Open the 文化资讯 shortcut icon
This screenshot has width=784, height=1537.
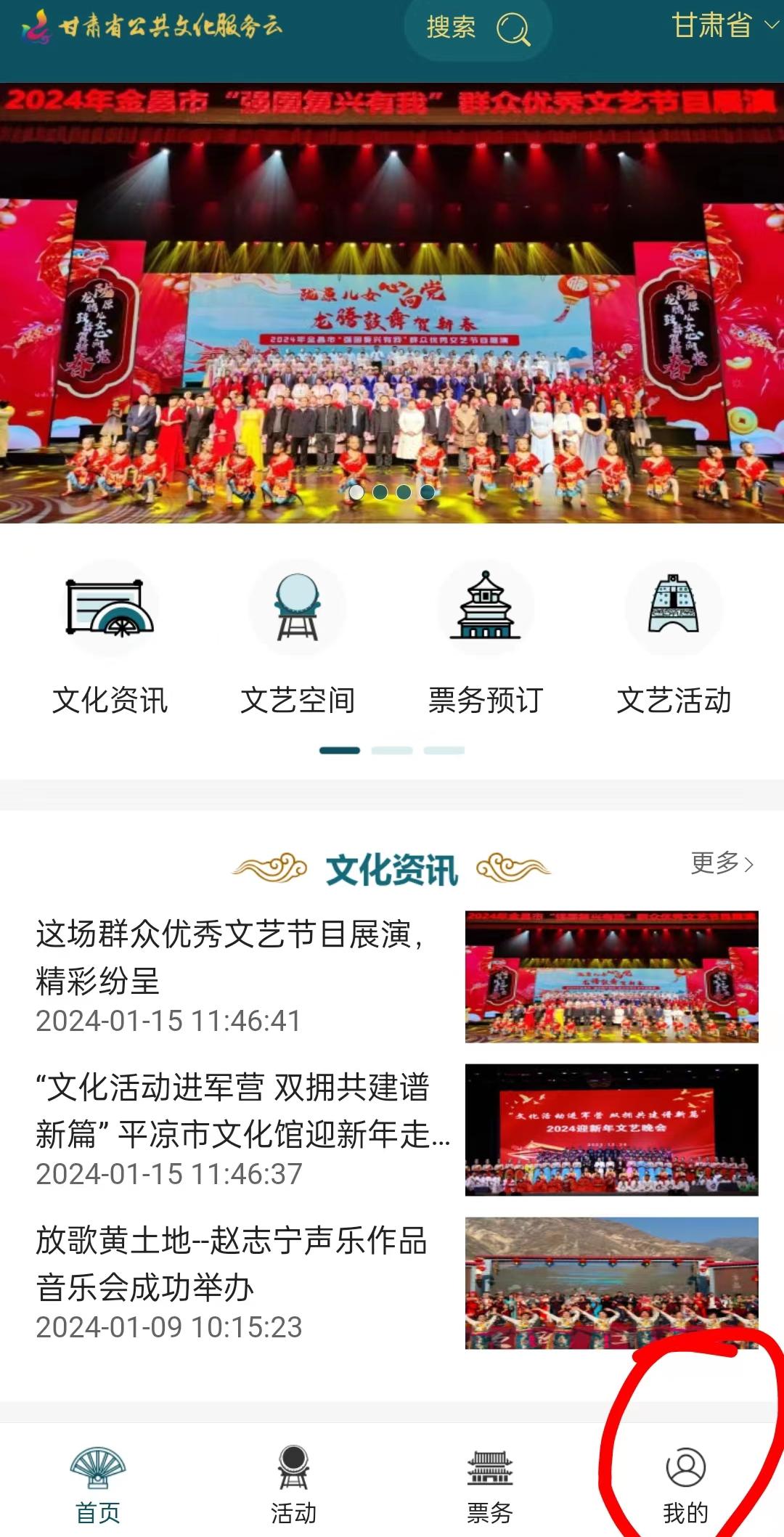click(110, 608)
